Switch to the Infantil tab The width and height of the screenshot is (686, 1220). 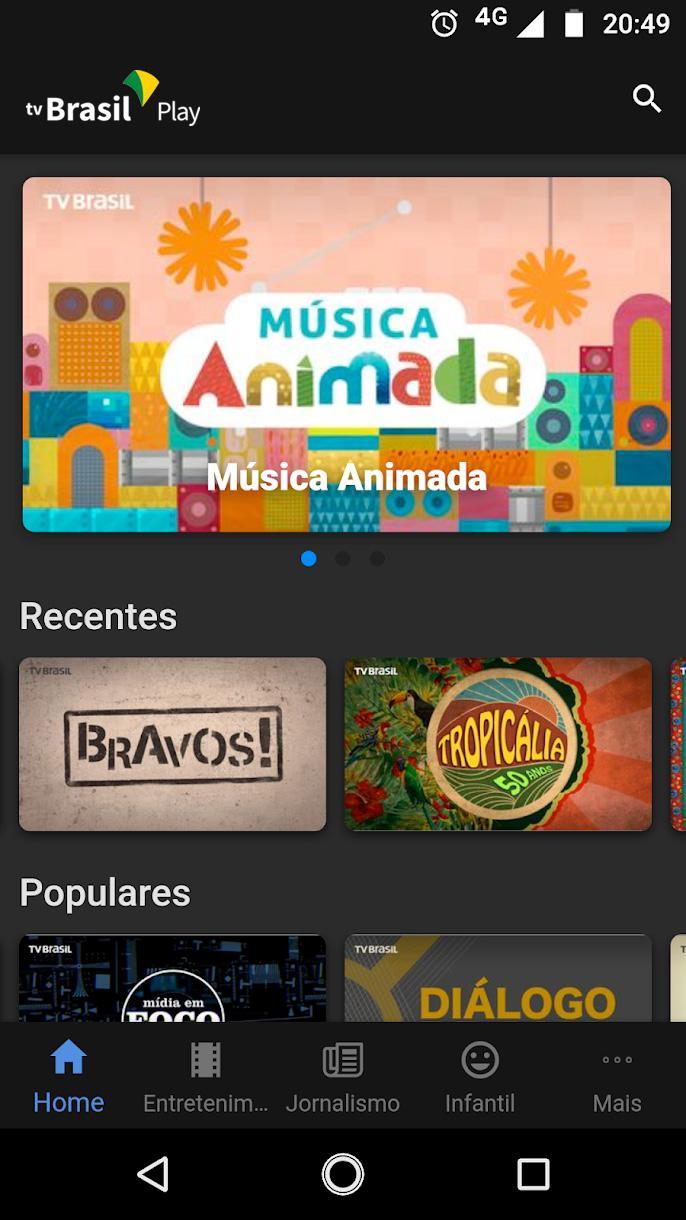480,1076
